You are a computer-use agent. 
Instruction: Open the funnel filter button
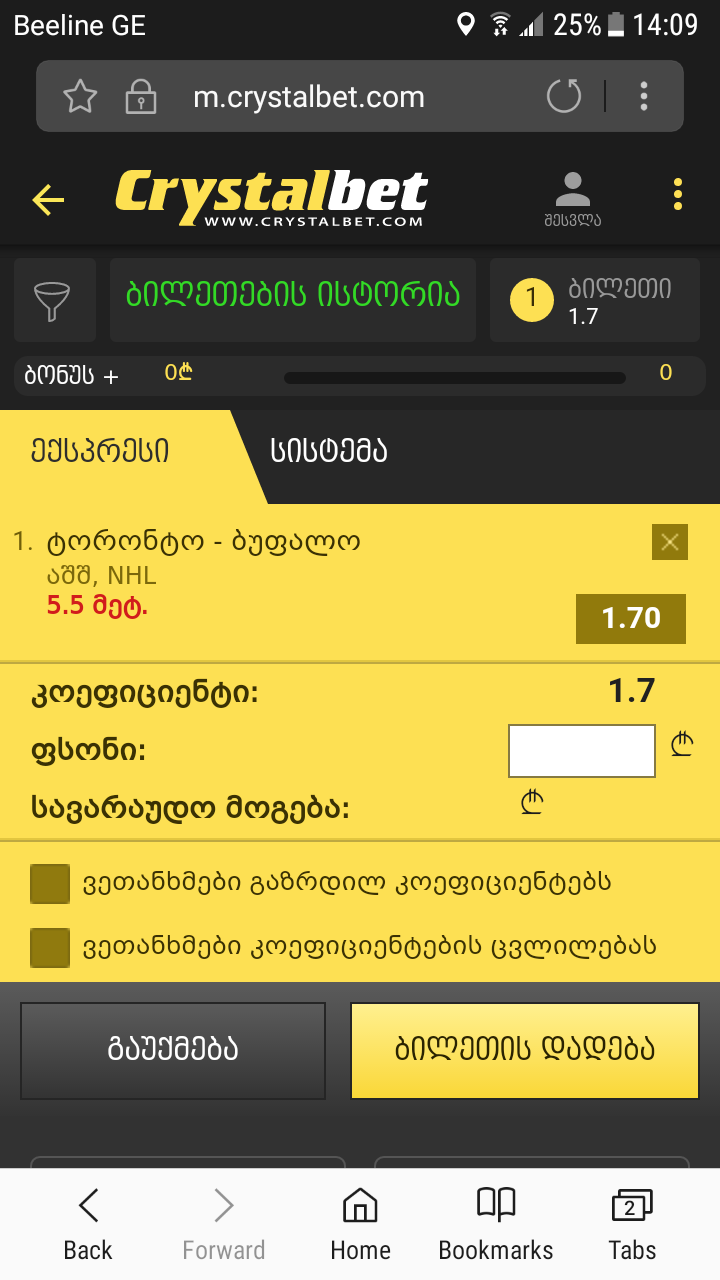(54, 299)
